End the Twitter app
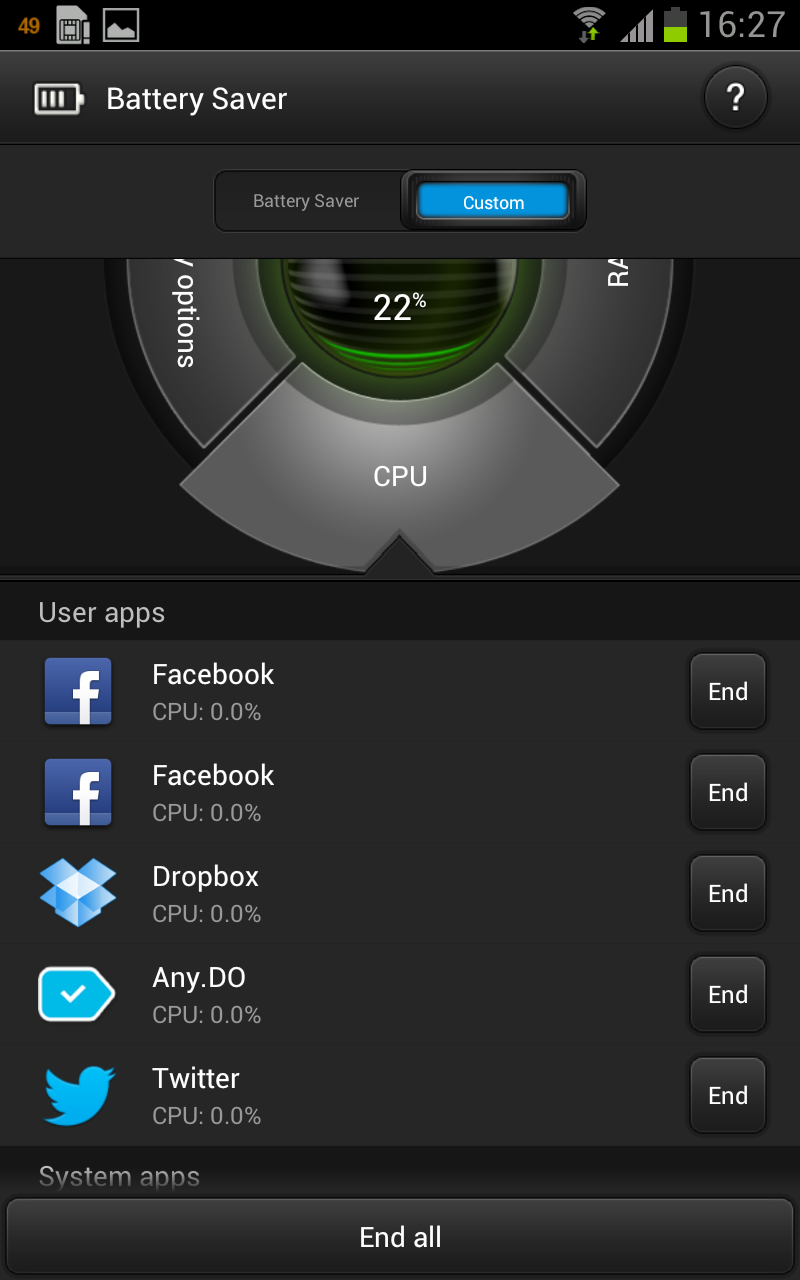 pos(727,1096)
